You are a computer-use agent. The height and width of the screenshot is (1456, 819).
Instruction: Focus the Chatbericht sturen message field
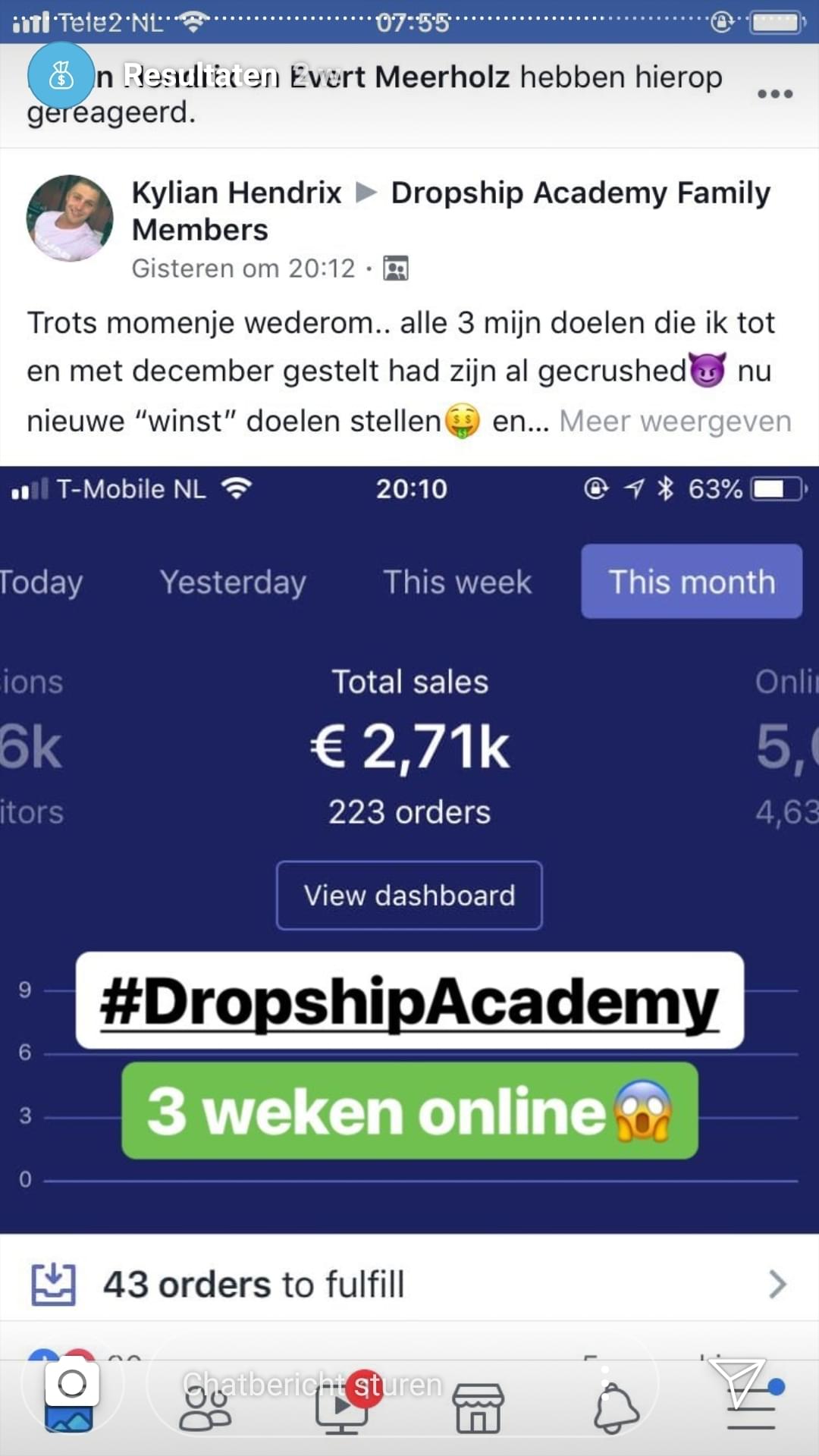click(402, 1385)
